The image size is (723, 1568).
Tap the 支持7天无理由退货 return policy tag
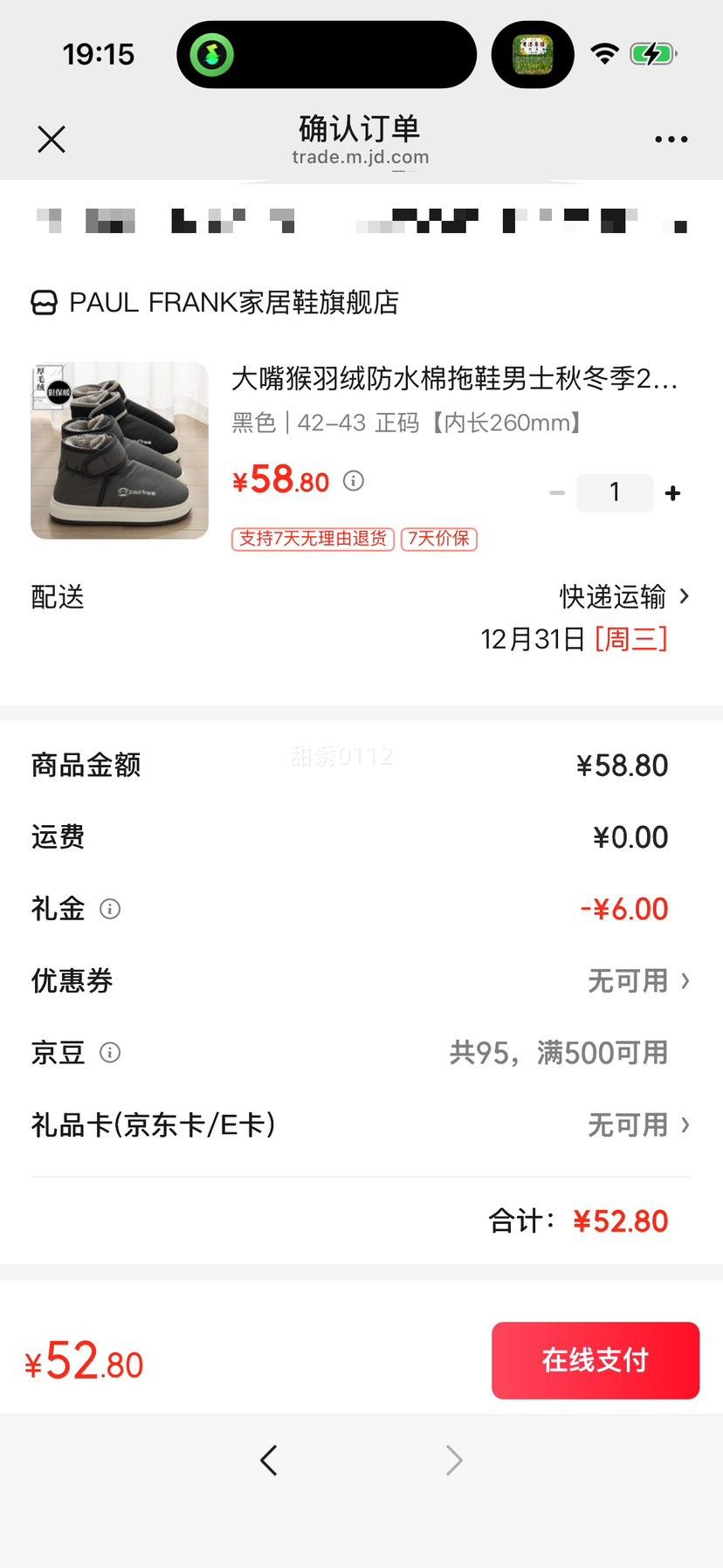pyautogui.click(x=311, y=539)
